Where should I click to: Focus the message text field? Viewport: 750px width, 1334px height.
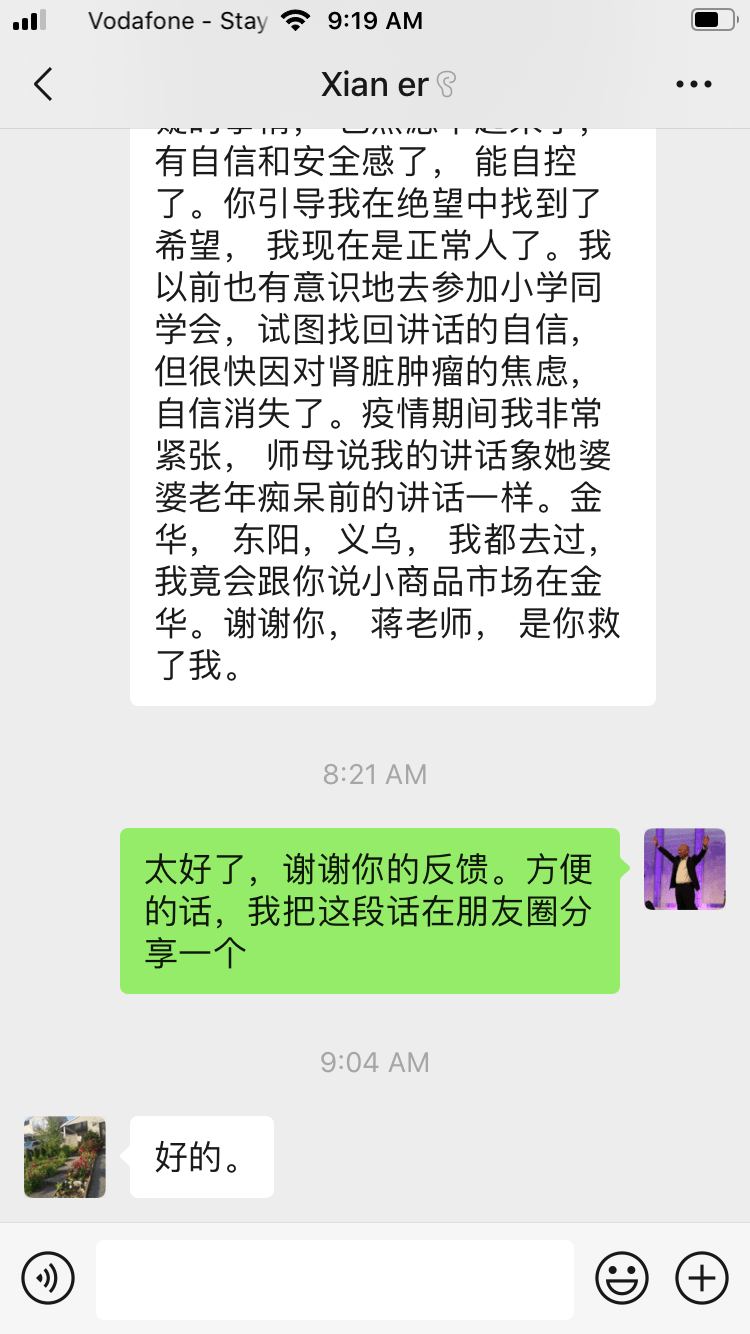click(x=335, y=1279)
